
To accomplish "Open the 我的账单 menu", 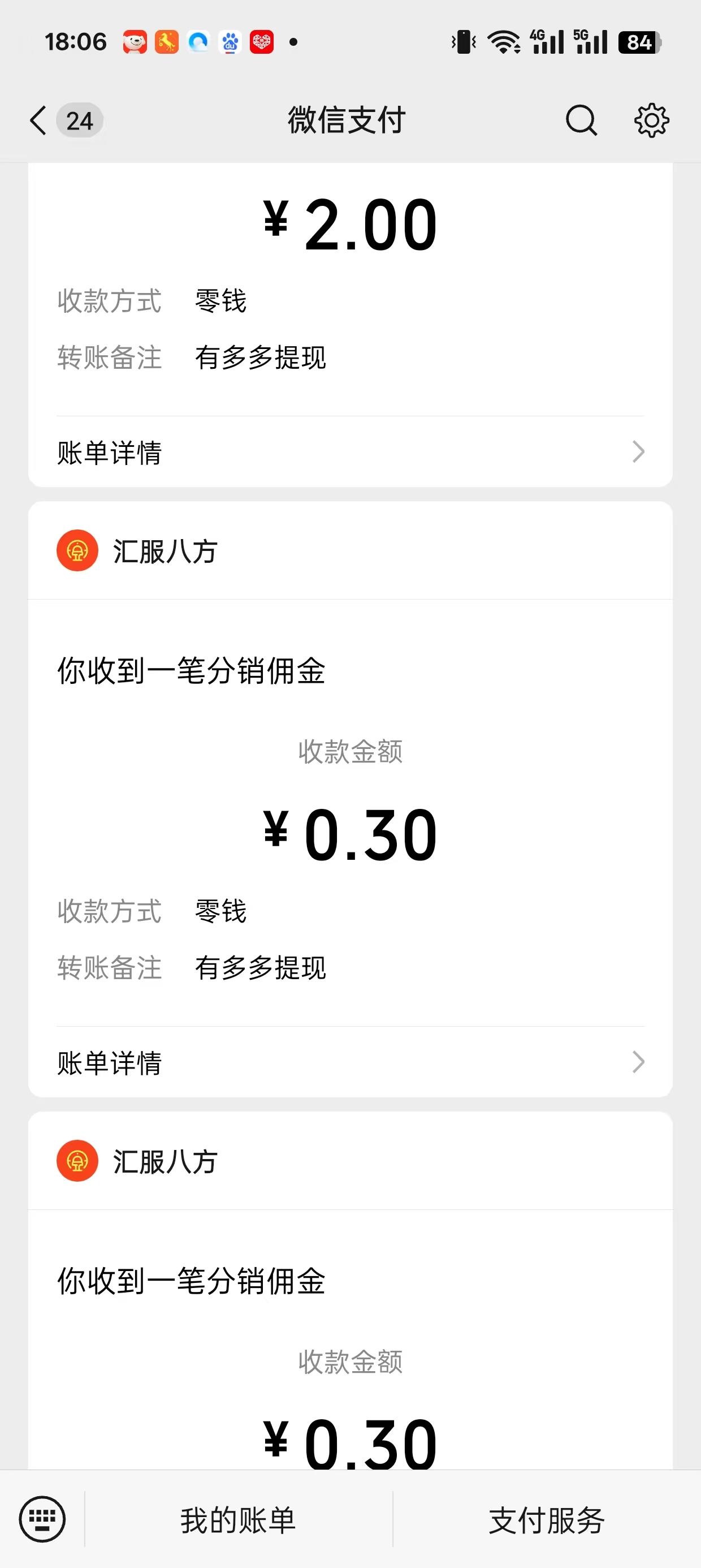I will point(239,1520).
